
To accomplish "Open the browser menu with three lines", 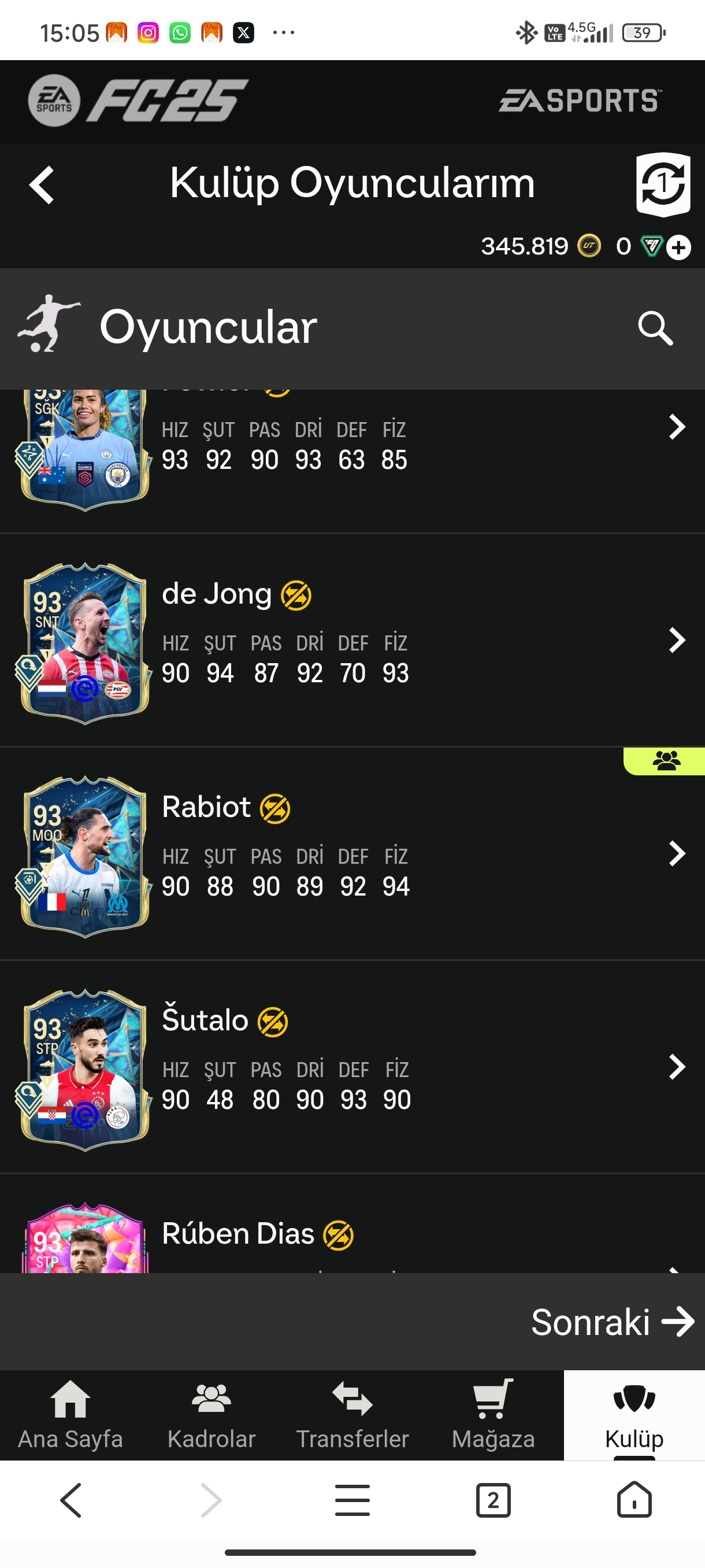I will [352, 1500].
